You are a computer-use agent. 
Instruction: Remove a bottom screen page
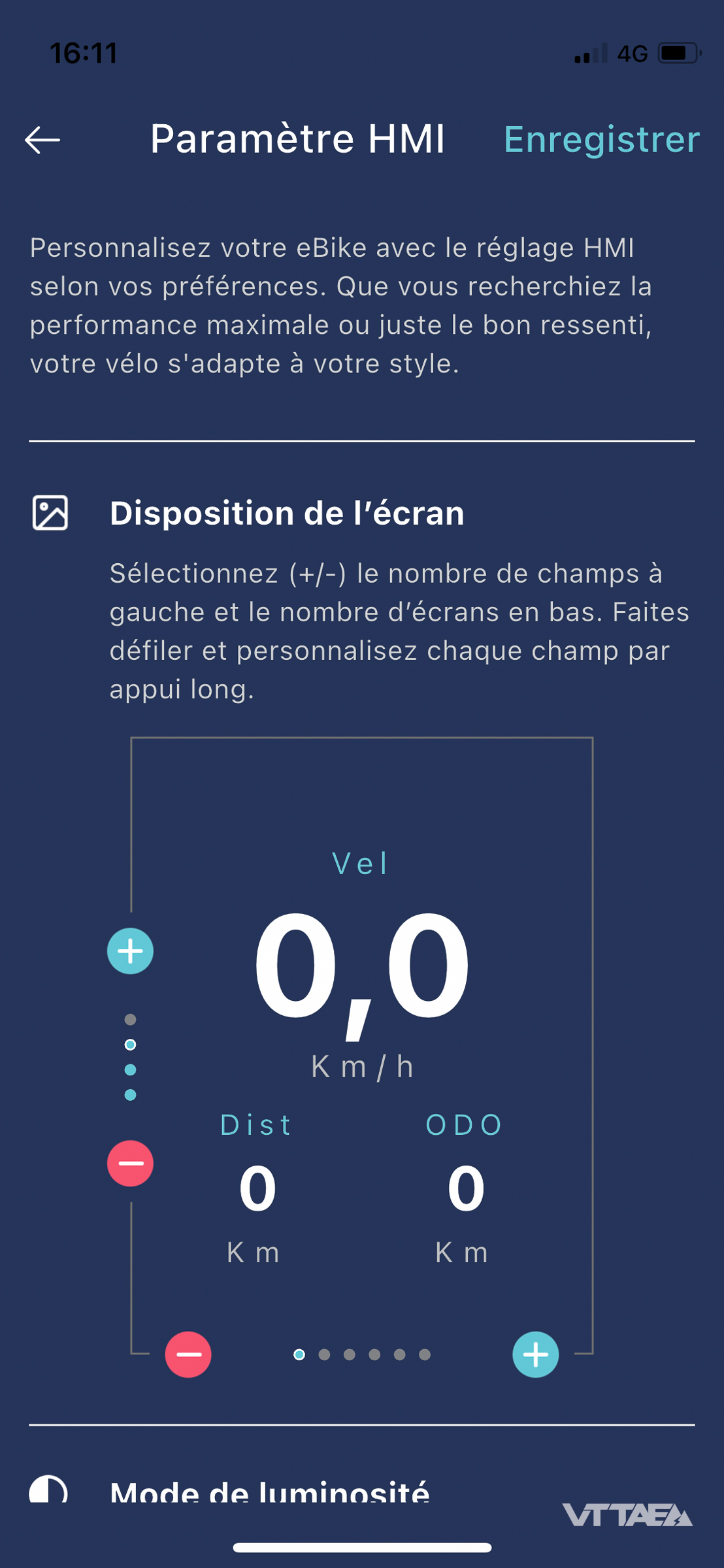(x=188, y=1354)
